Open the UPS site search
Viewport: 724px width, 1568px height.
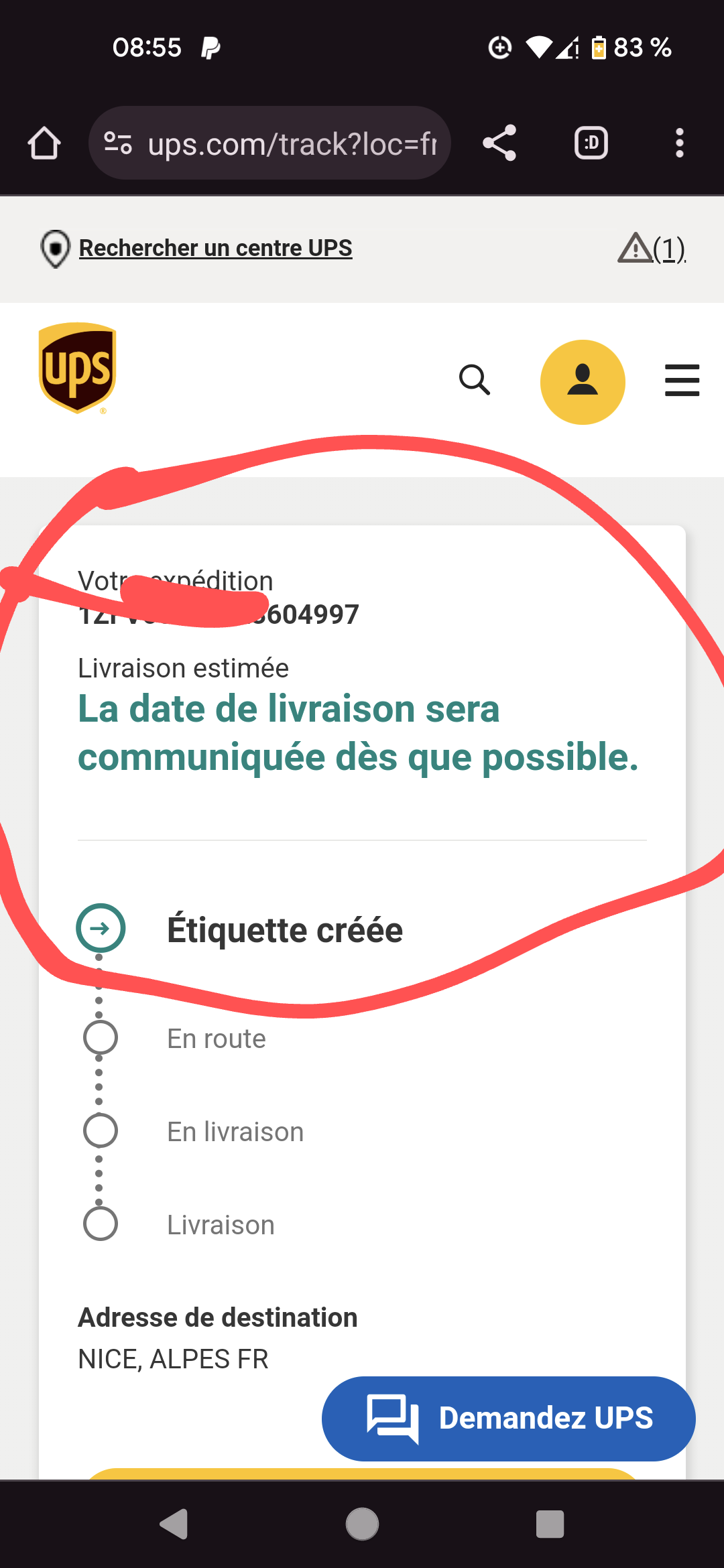475,380
